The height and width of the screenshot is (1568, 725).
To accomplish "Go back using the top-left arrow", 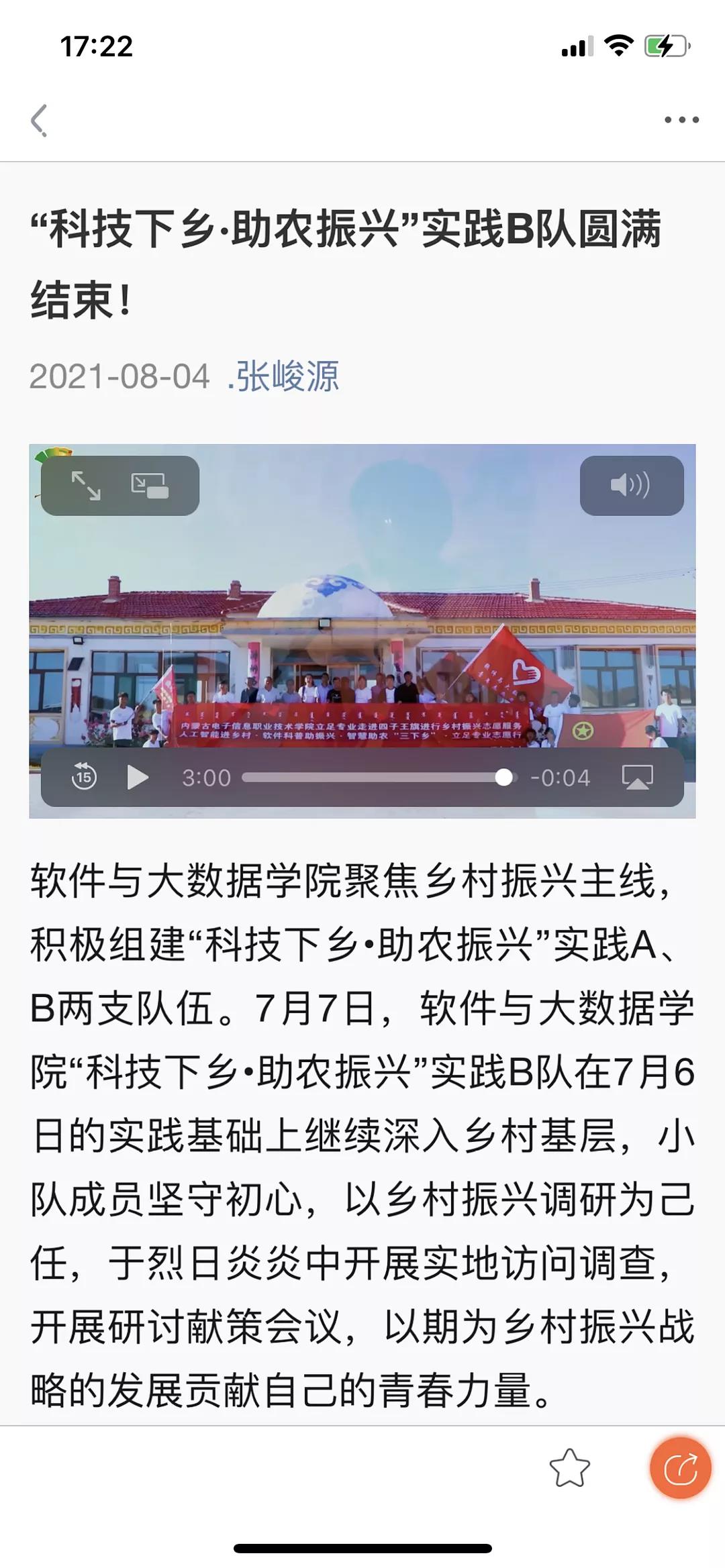I will (39, 121).
